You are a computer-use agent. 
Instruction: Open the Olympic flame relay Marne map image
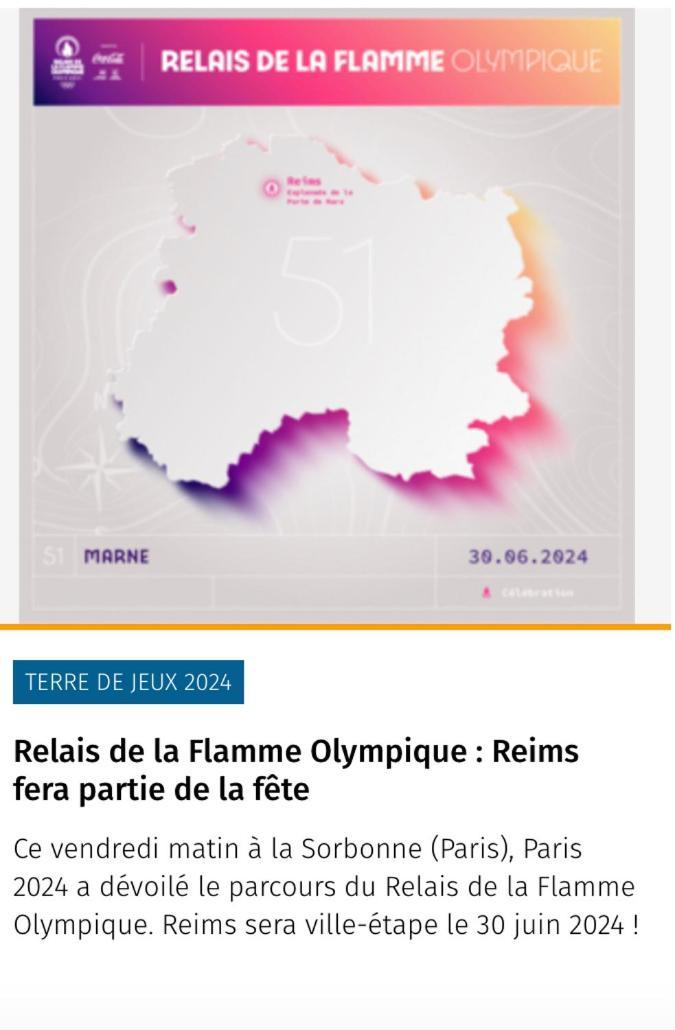[x=327, y=315]
